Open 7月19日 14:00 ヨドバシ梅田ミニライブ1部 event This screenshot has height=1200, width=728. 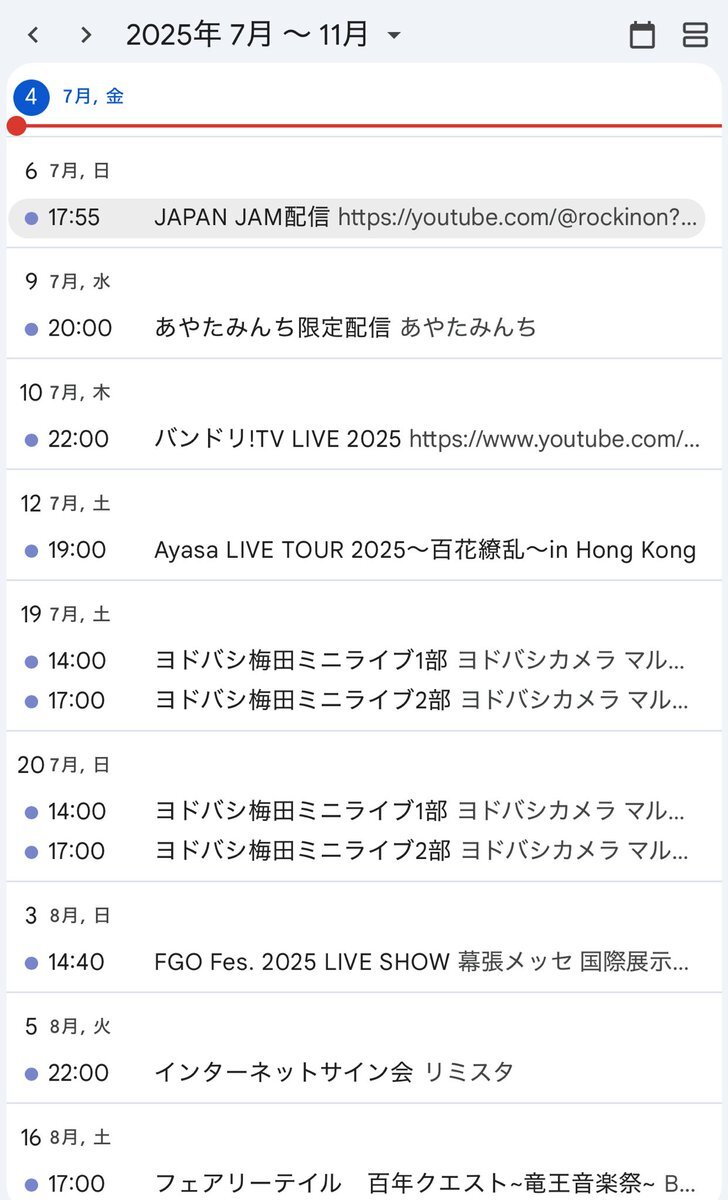tap(357, 660)
